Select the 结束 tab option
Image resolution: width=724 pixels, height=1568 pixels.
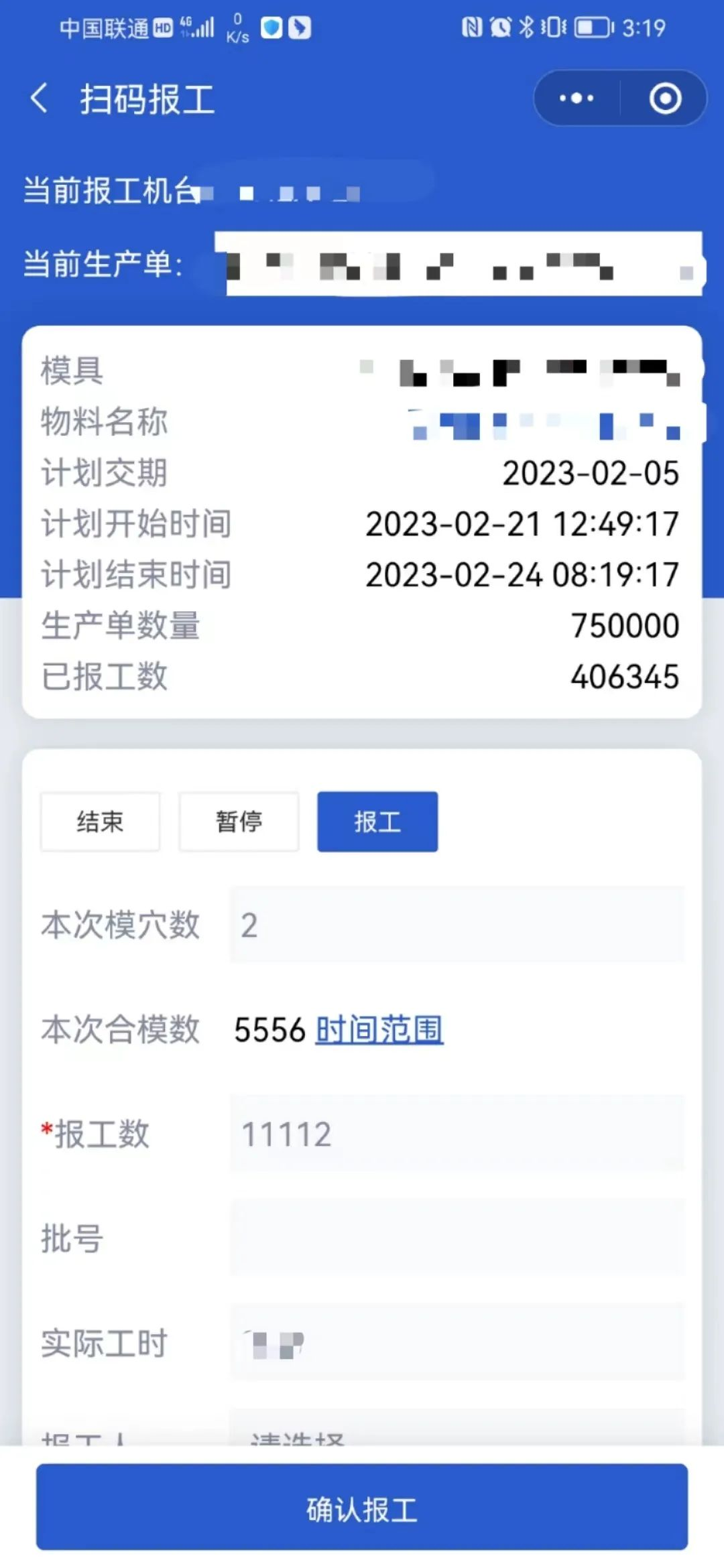click(100, 822)
